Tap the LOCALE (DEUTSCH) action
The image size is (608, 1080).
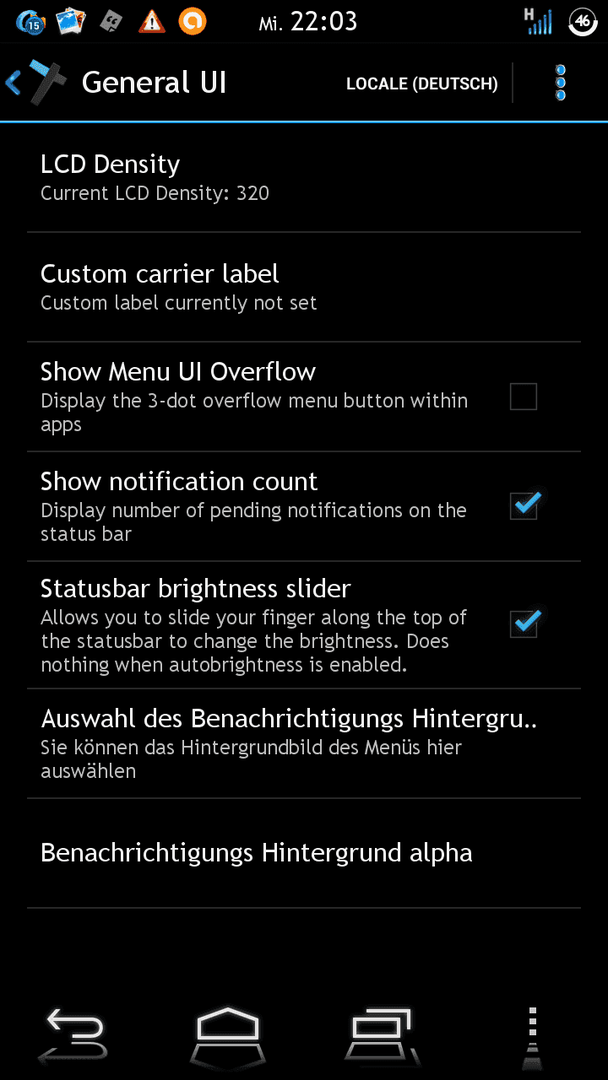(x=421, y=84)
